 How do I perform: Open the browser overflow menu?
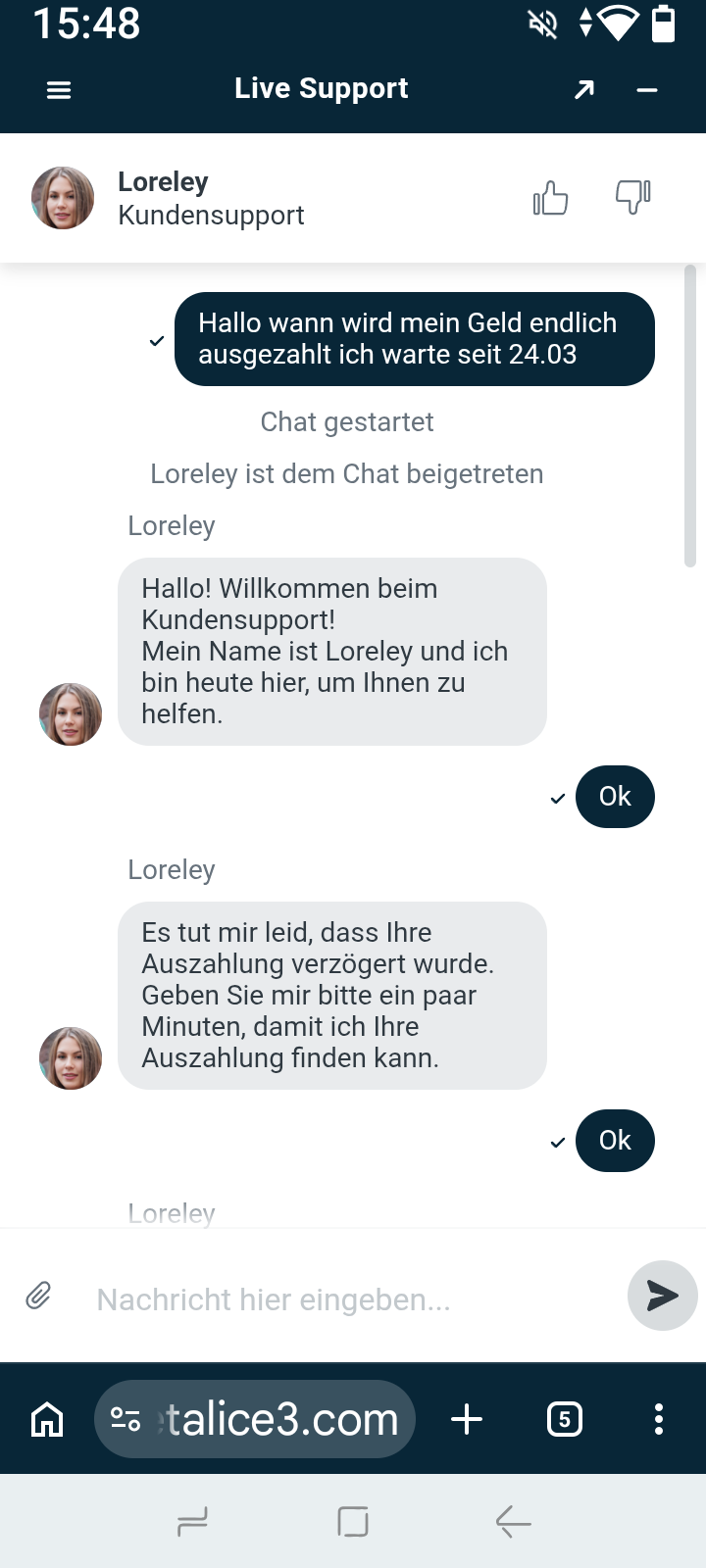click(658, 1419)
